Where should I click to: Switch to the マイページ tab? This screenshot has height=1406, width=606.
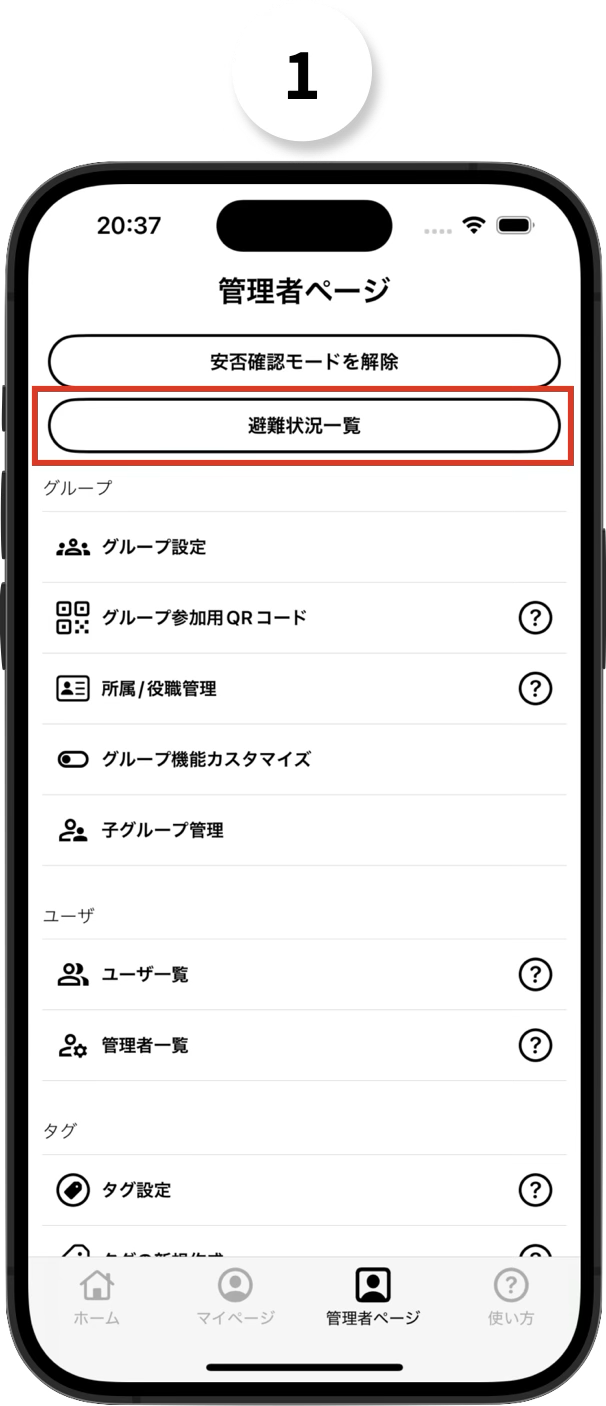[x=235, y=1297]
